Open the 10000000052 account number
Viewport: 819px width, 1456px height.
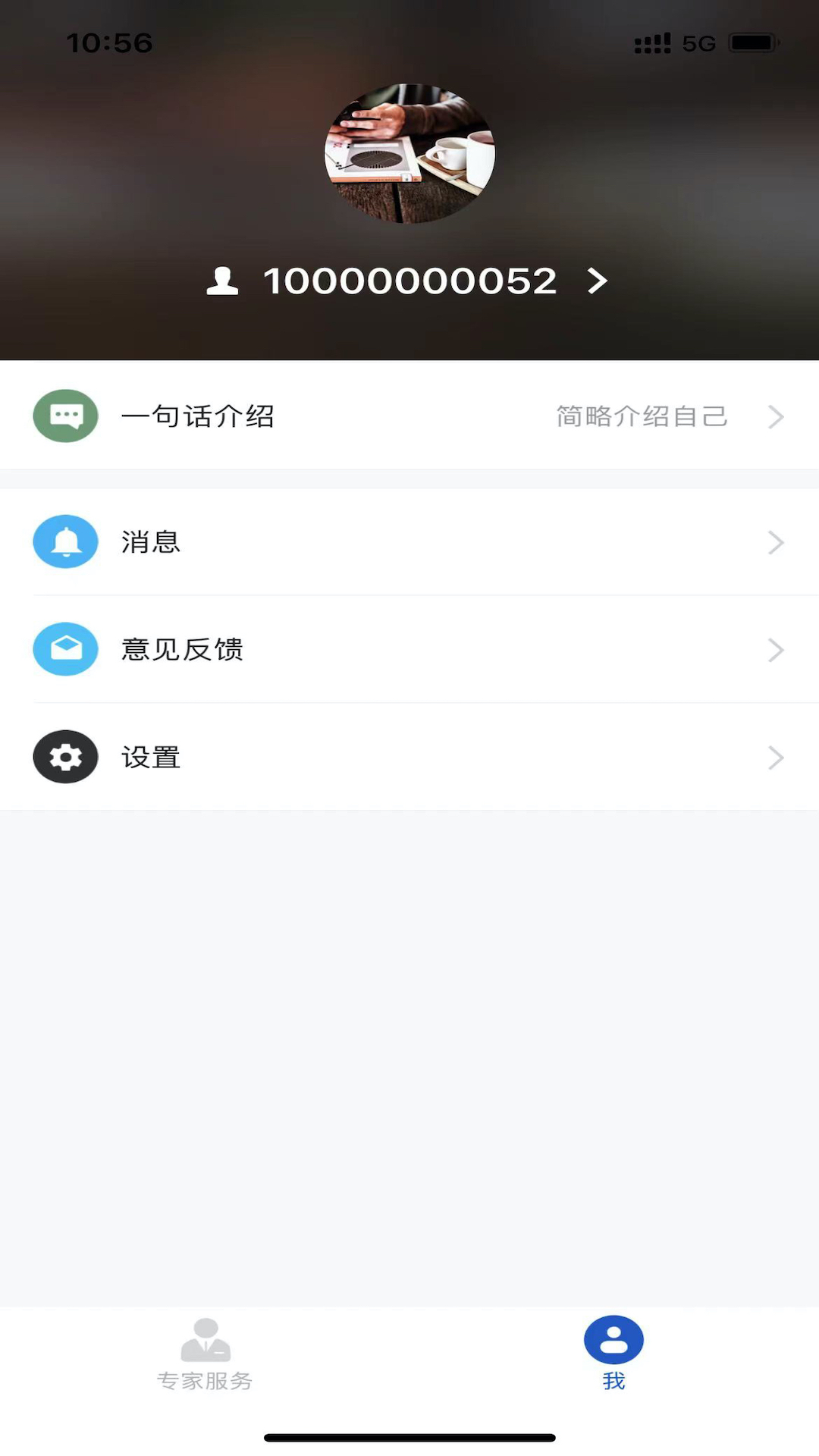(410, 281)
